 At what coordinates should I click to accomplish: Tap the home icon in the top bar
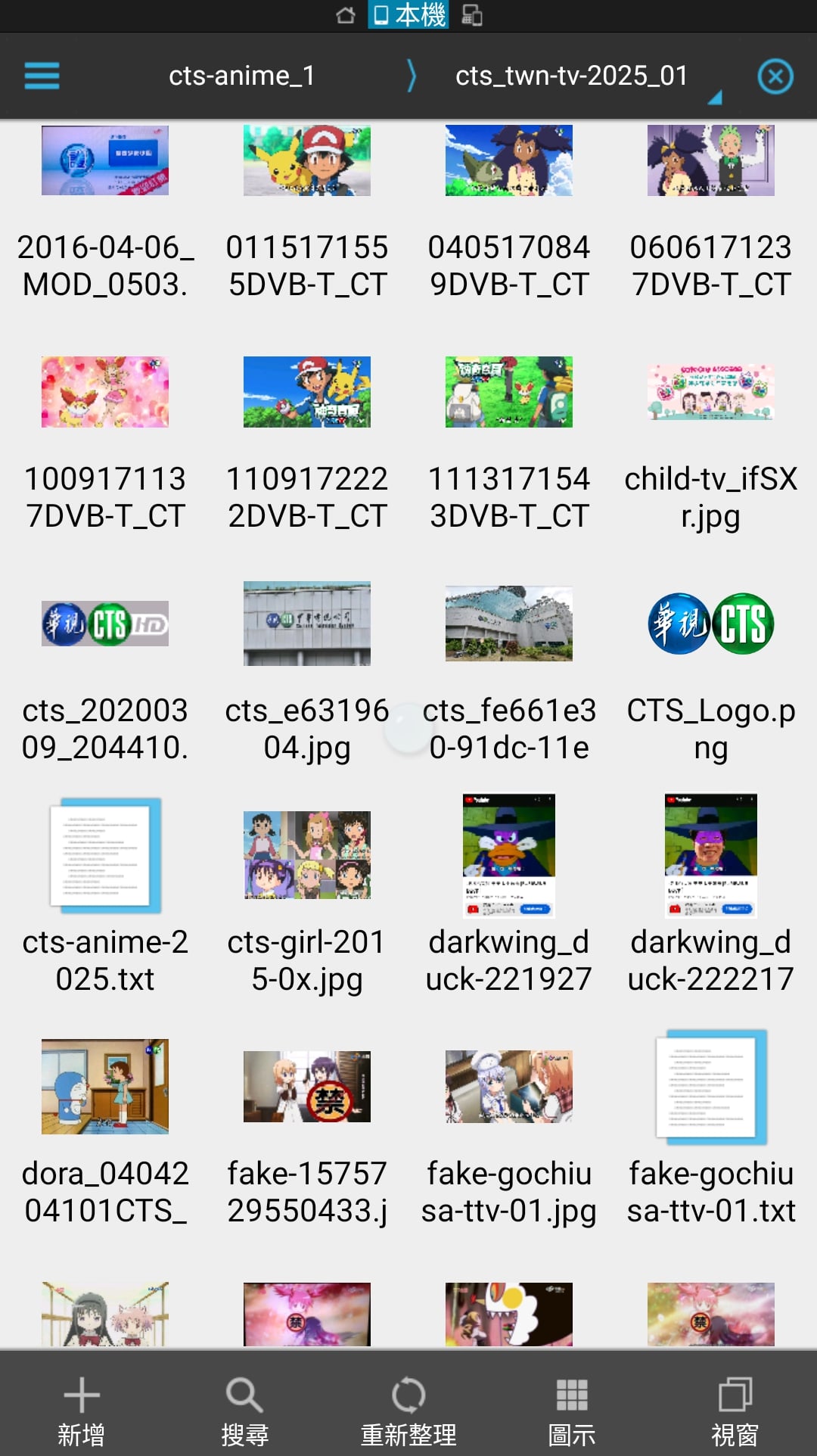click(x=346, y=15)
